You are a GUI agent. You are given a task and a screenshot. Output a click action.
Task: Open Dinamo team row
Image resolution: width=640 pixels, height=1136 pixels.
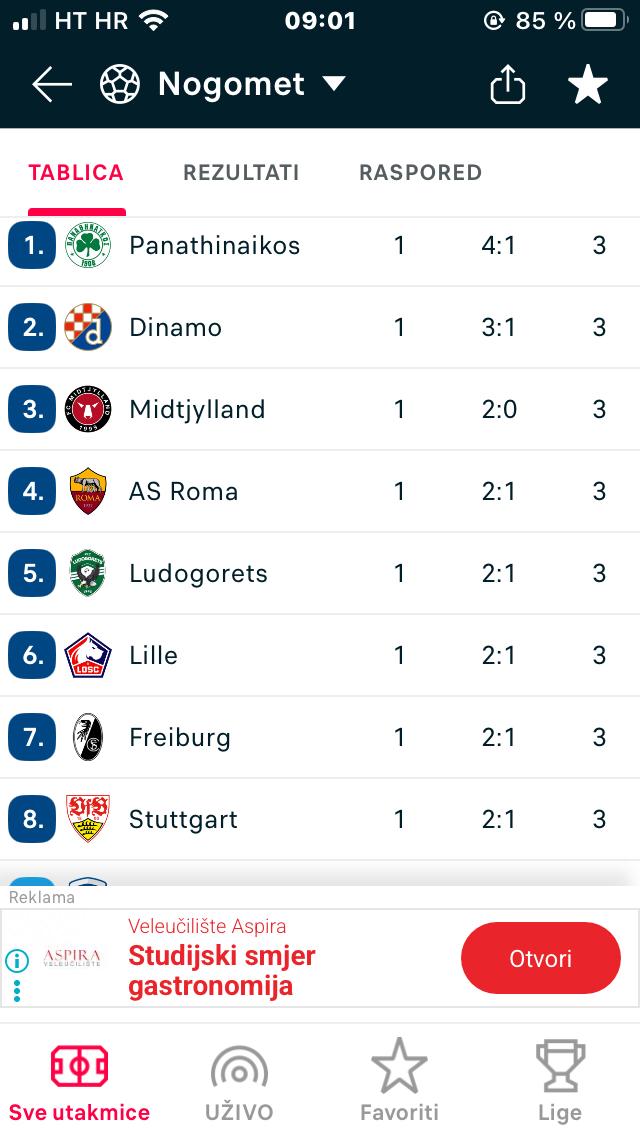point(175,328)
